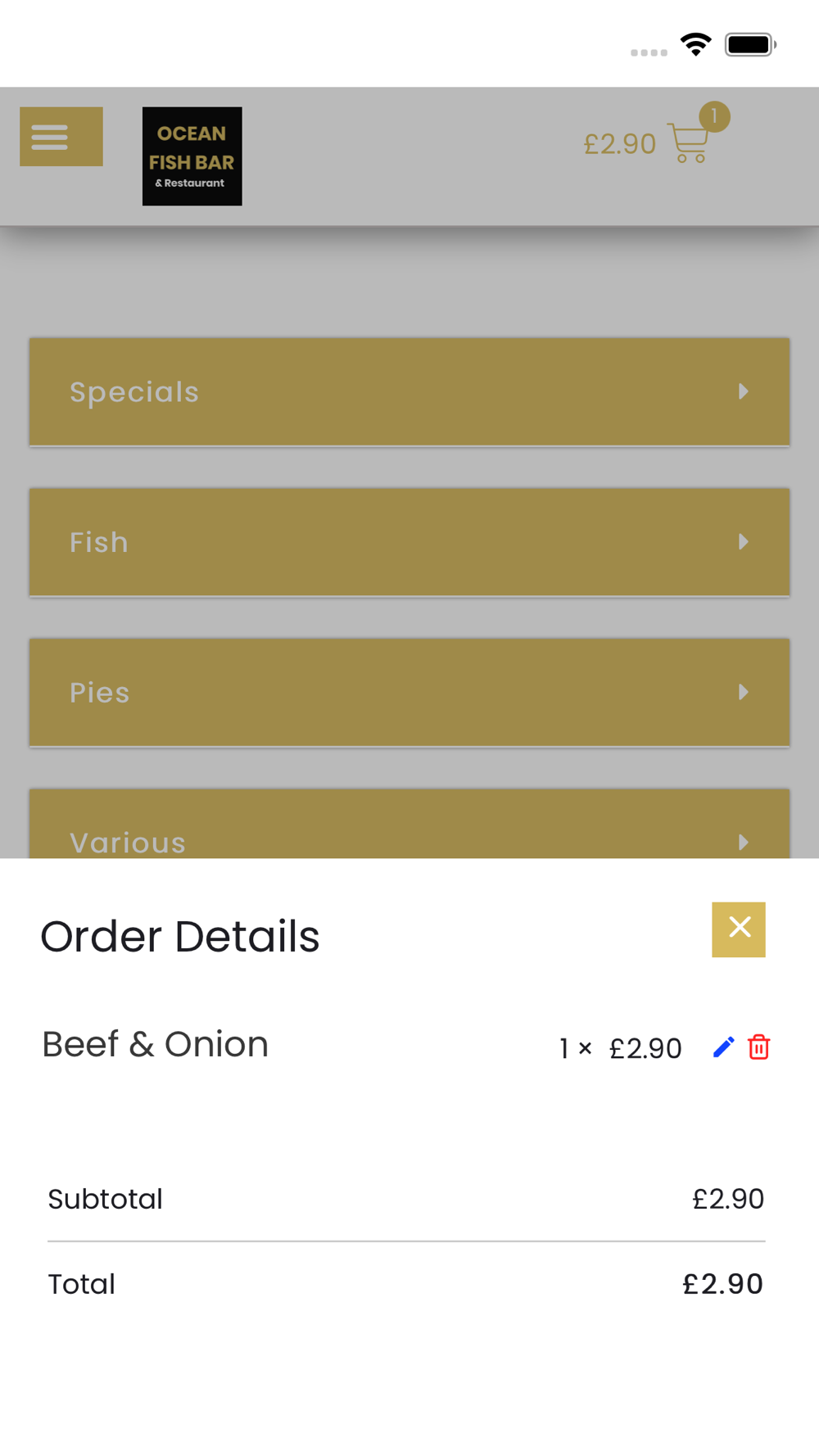Open the hamburger menu
The image size is (819, 1456).
click(x=61, y=137)
